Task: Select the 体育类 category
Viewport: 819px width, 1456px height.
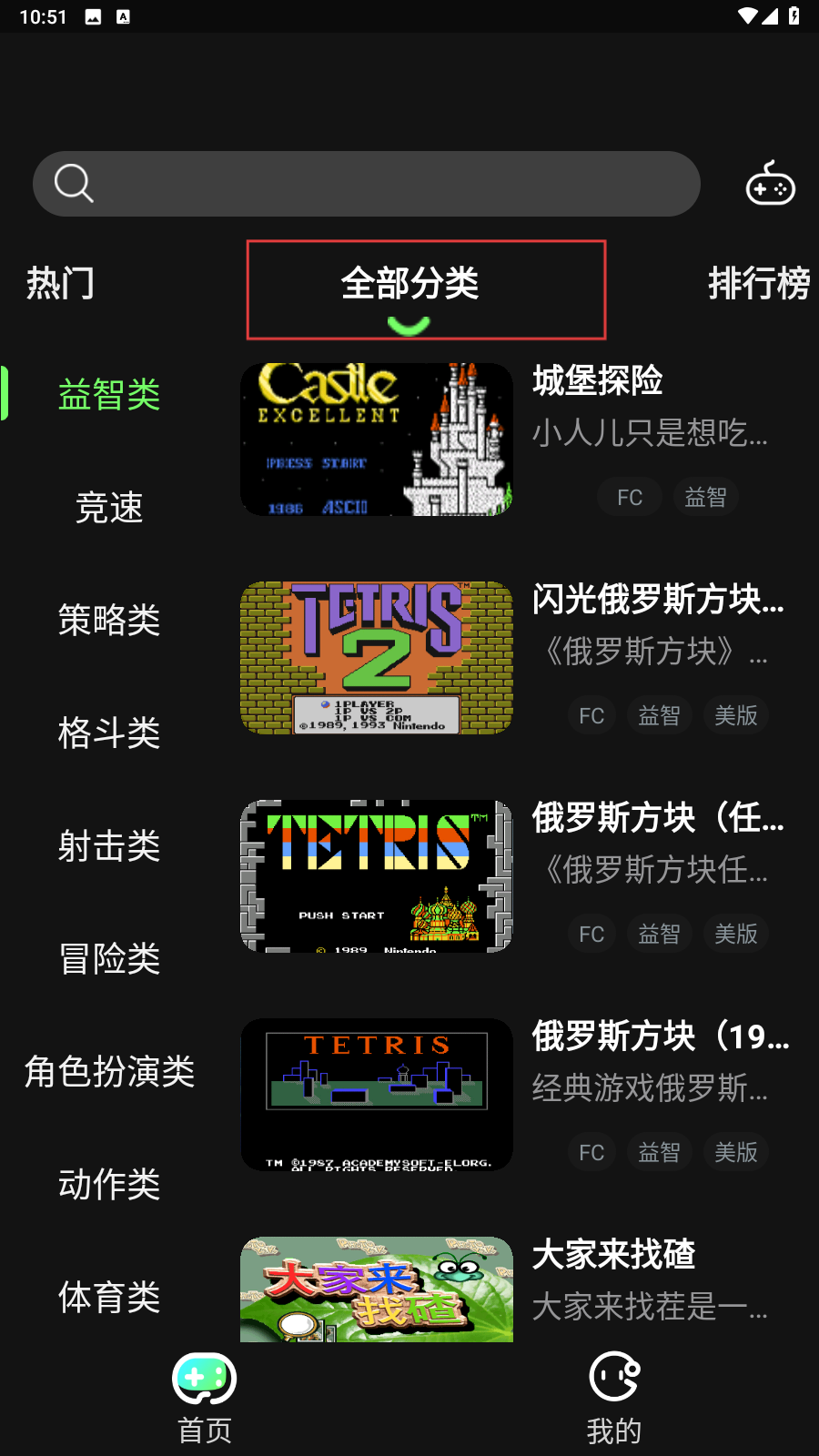Action: pyautogui.click(x=109, y=1297)
